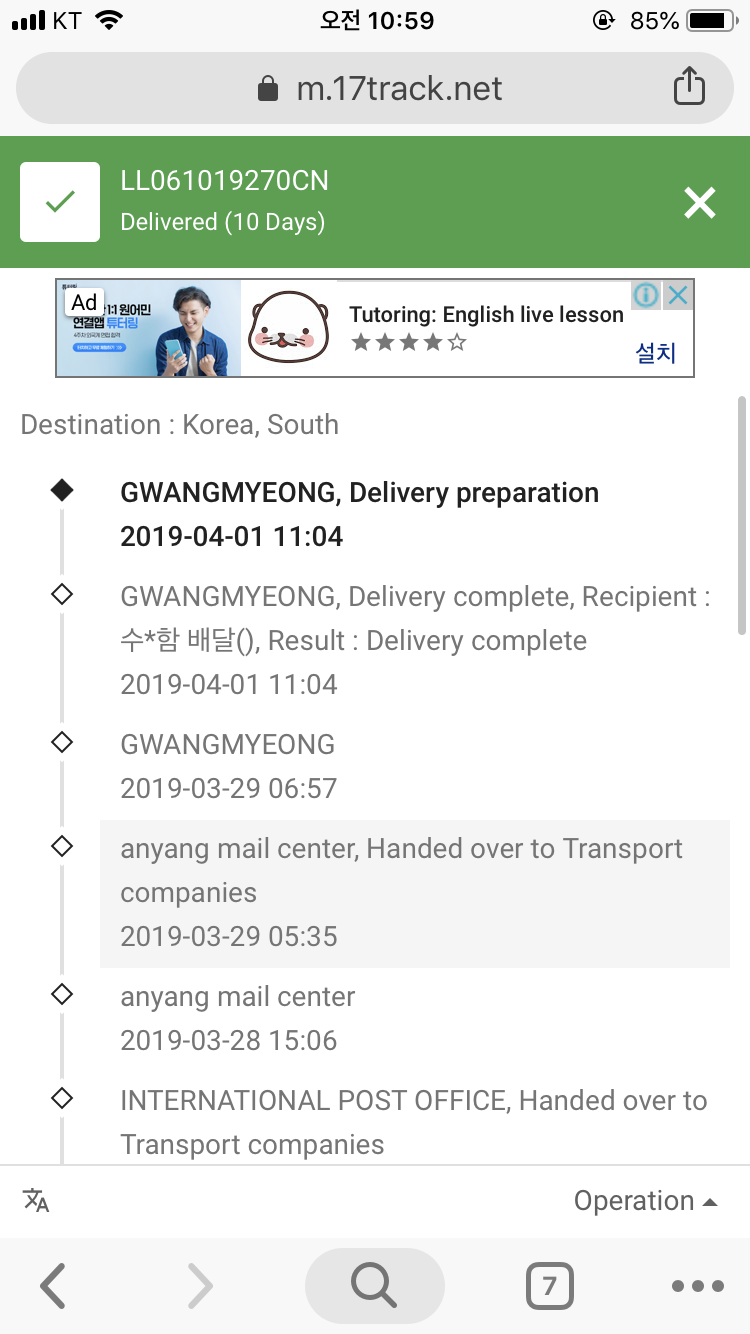The width and height of the screenshot is (750, 1334).
Task: Close the LL061019270CN tracking result
Action: (699, 203)
